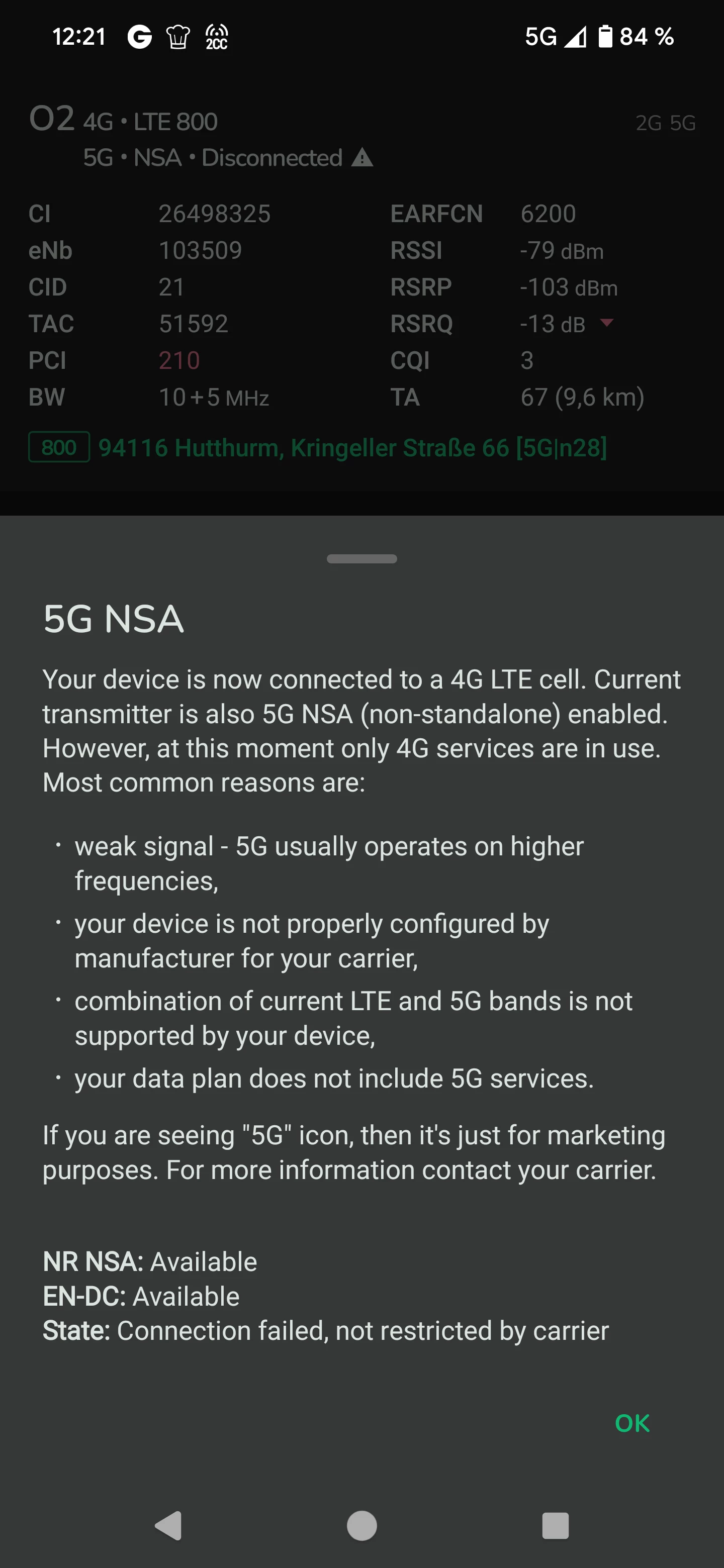Tap the bottom sheet drag handle

coord(361,559)
